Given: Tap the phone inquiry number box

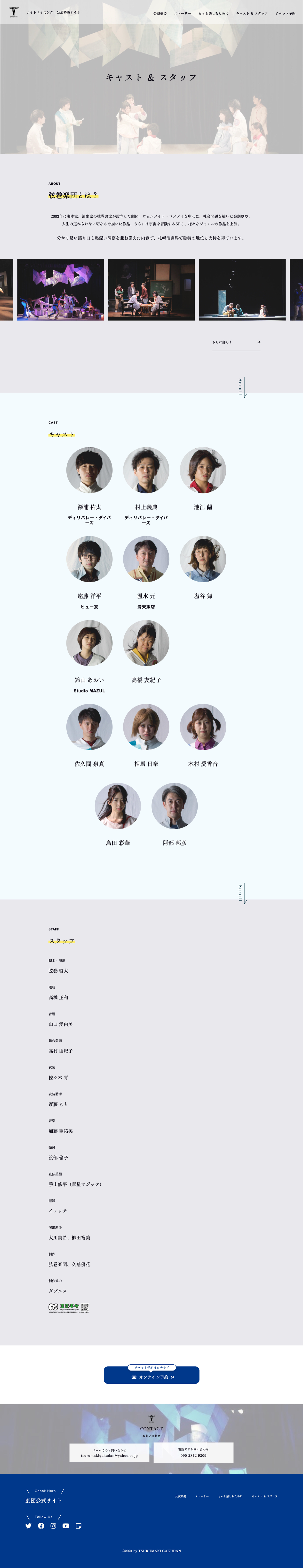Looking at the screenshot, I should click(x=193, y=1453).
